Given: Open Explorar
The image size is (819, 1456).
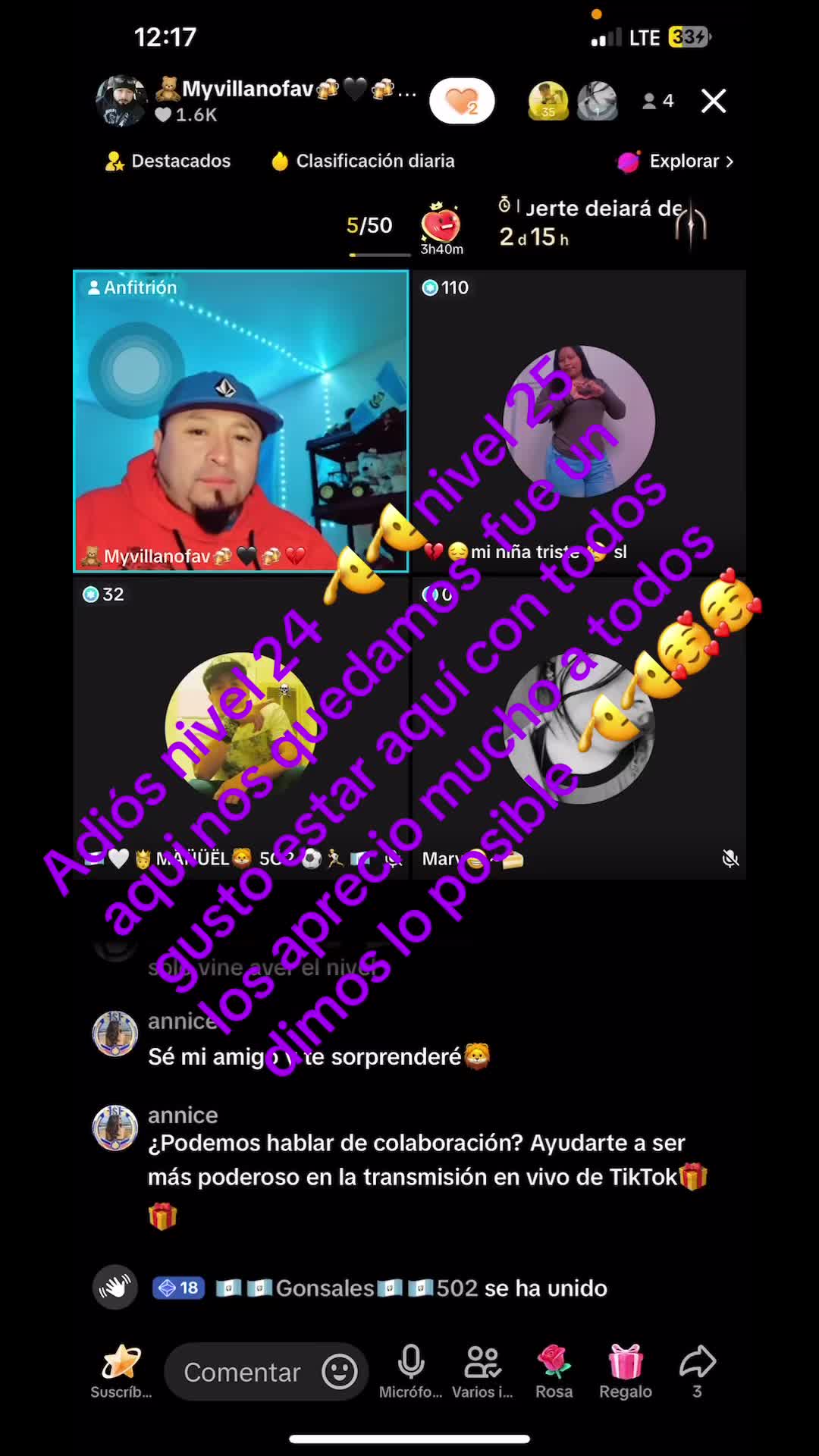Looking at the screenshot, I should pos(676,161).
